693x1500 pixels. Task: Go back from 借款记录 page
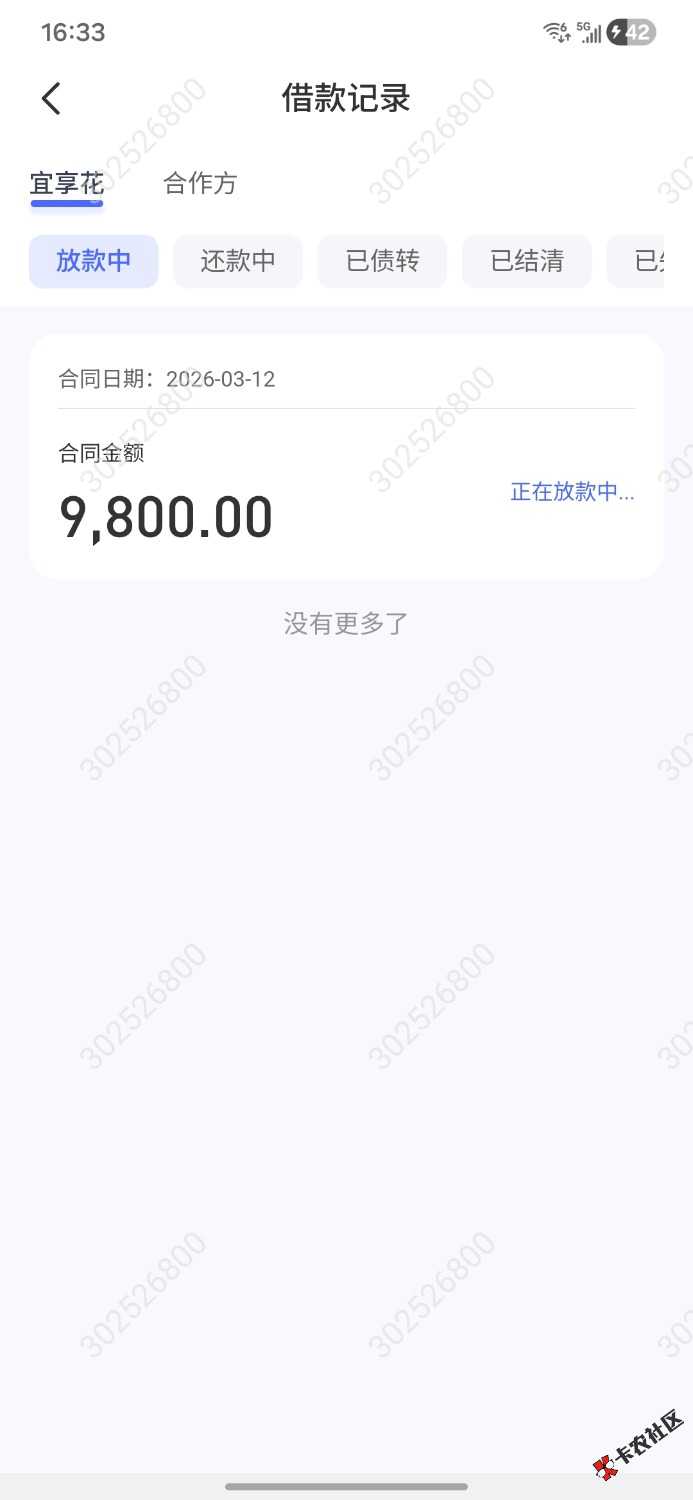point(52,99)
